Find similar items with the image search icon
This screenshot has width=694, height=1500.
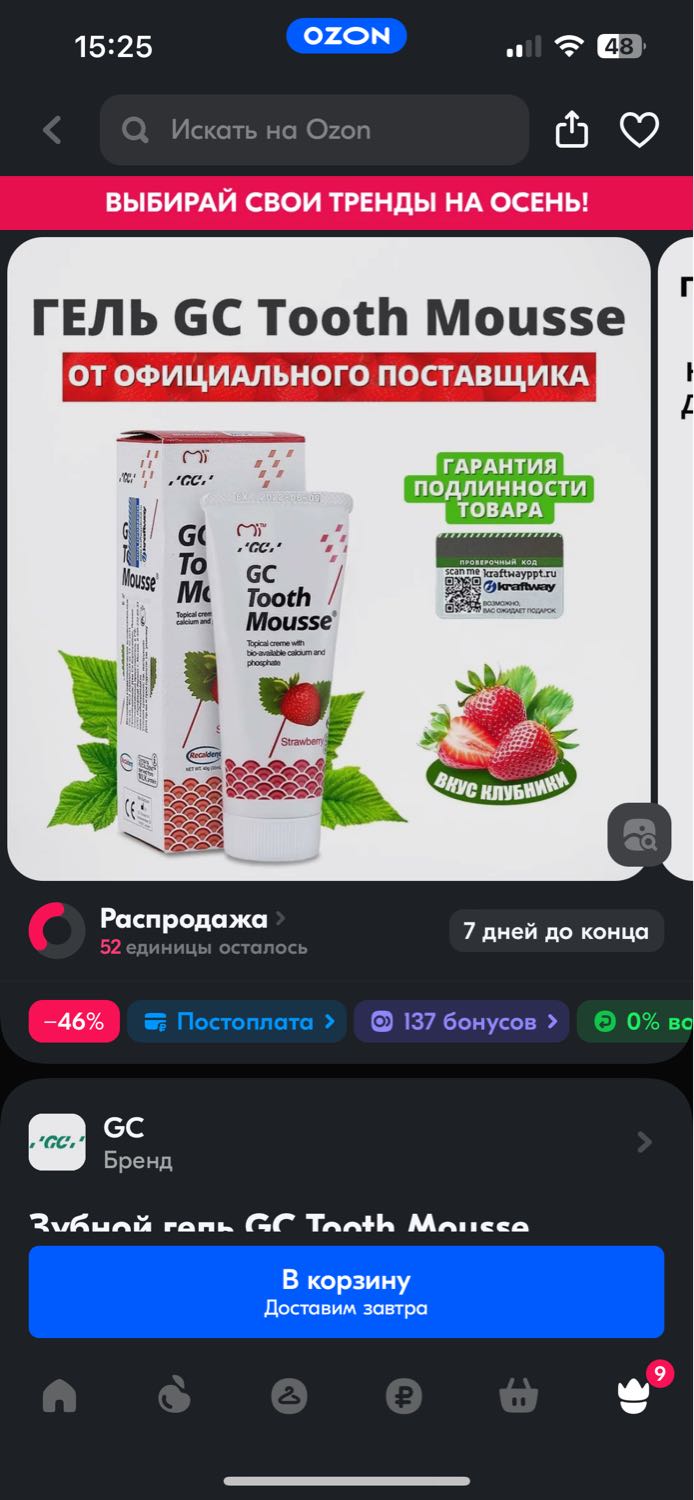point(639,834)
